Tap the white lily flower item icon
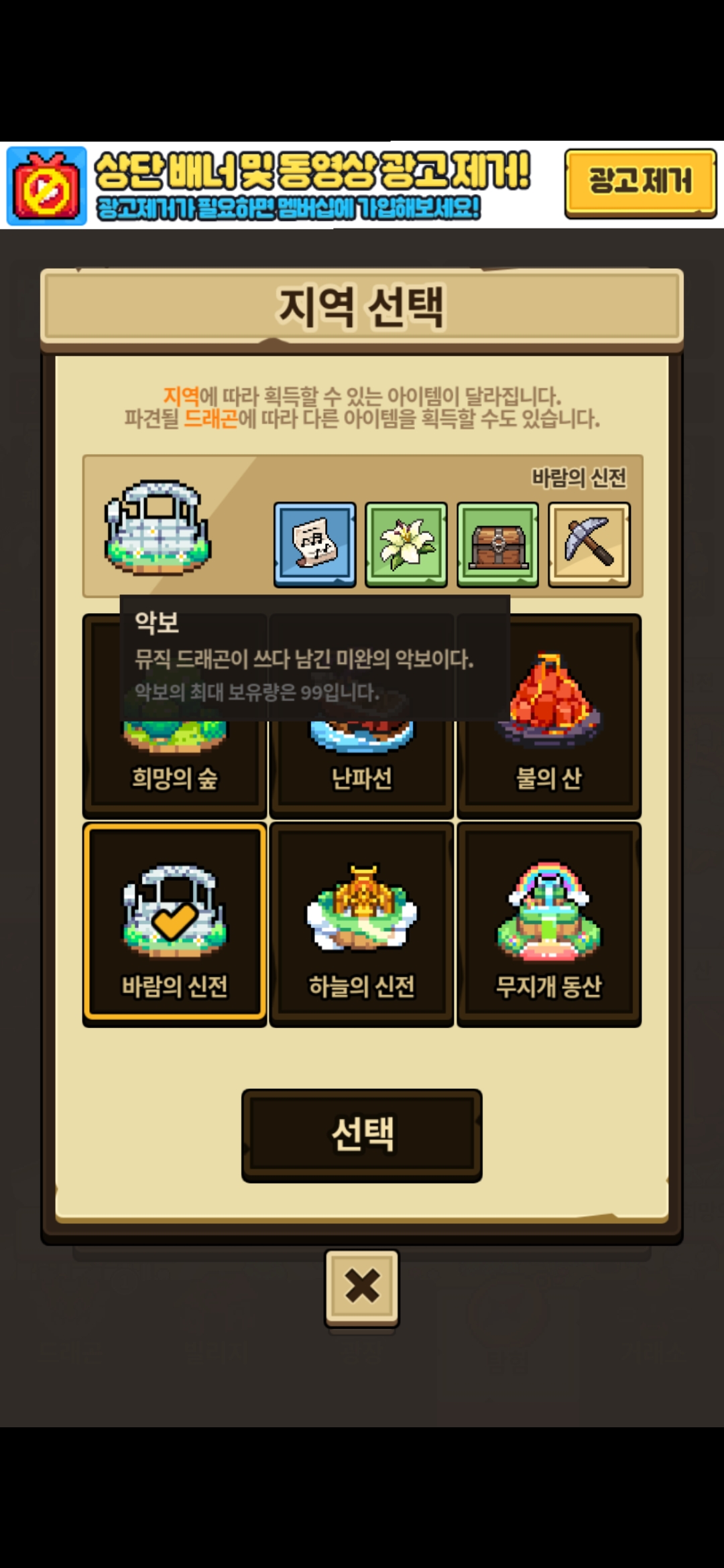The width and height of the screenshot is (724, 1568). tap(406, 545)
